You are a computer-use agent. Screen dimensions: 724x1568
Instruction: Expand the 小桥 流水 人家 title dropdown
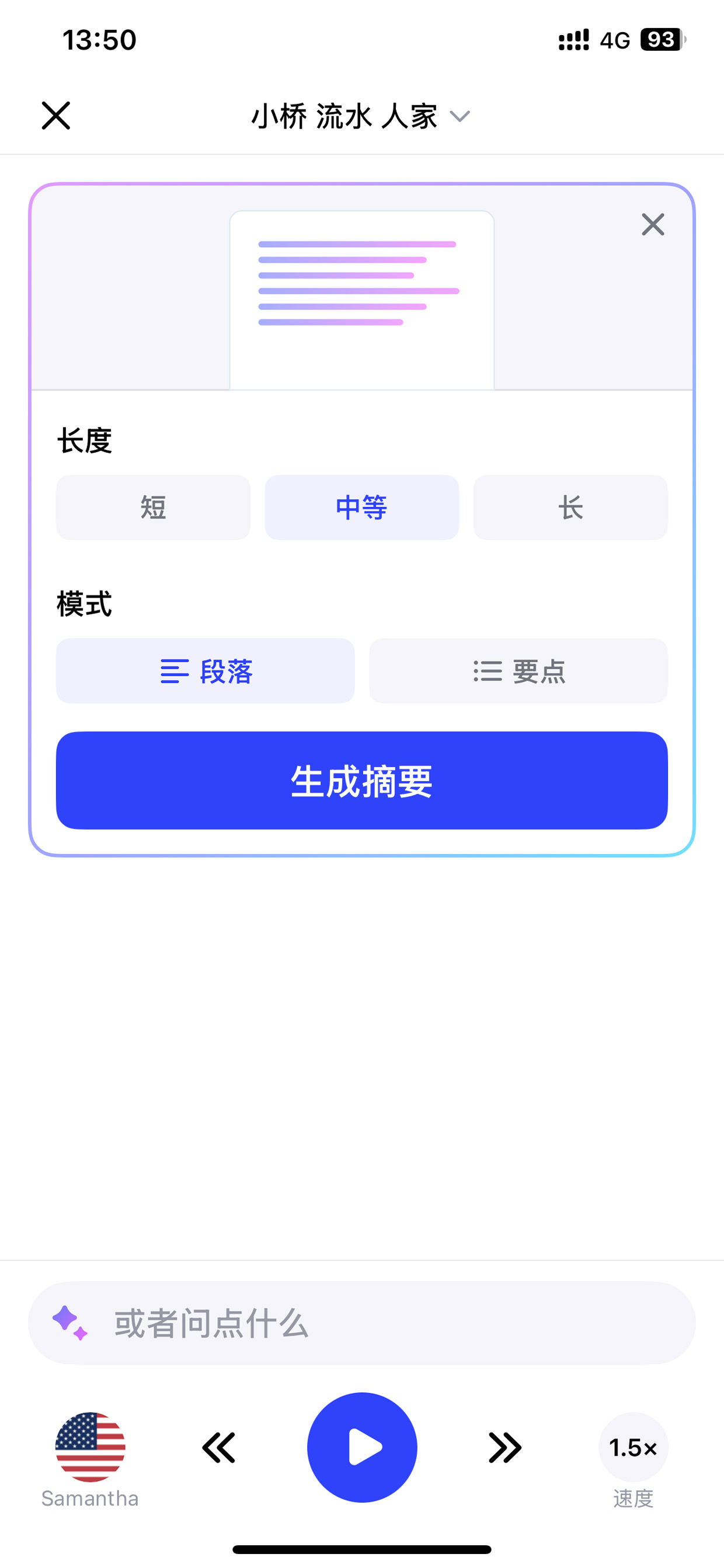pos(361,116)
